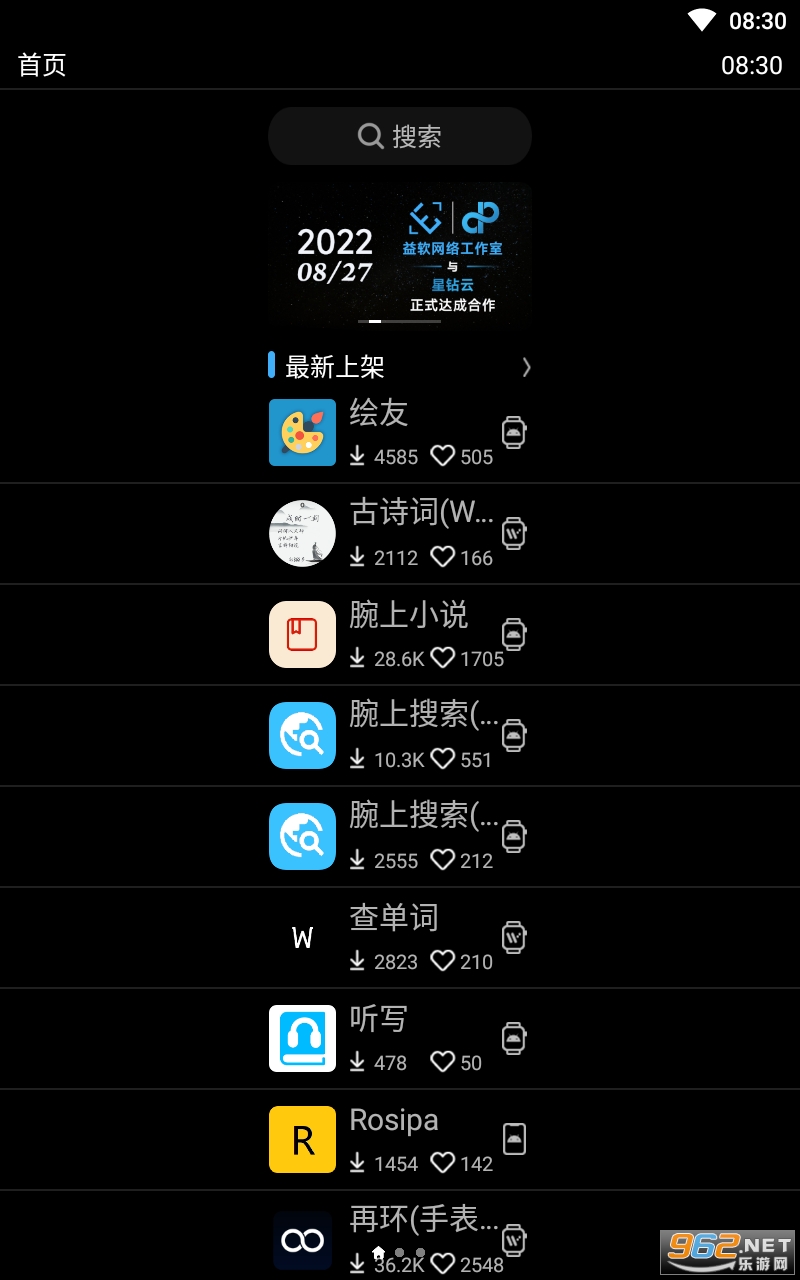
Task: Open the 2022 08/27 cooperation banner
Action: pyautogui.click(x=399, y=254)
